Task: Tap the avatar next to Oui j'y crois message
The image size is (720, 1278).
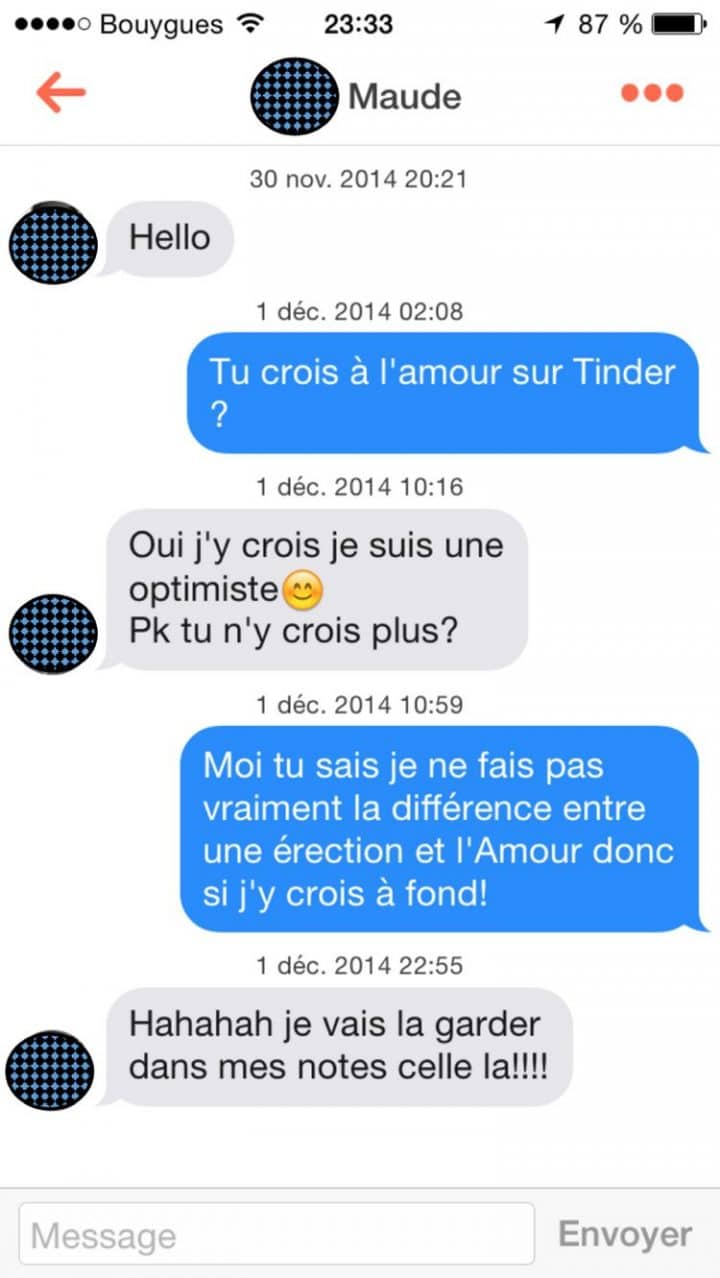Action: 52,634
